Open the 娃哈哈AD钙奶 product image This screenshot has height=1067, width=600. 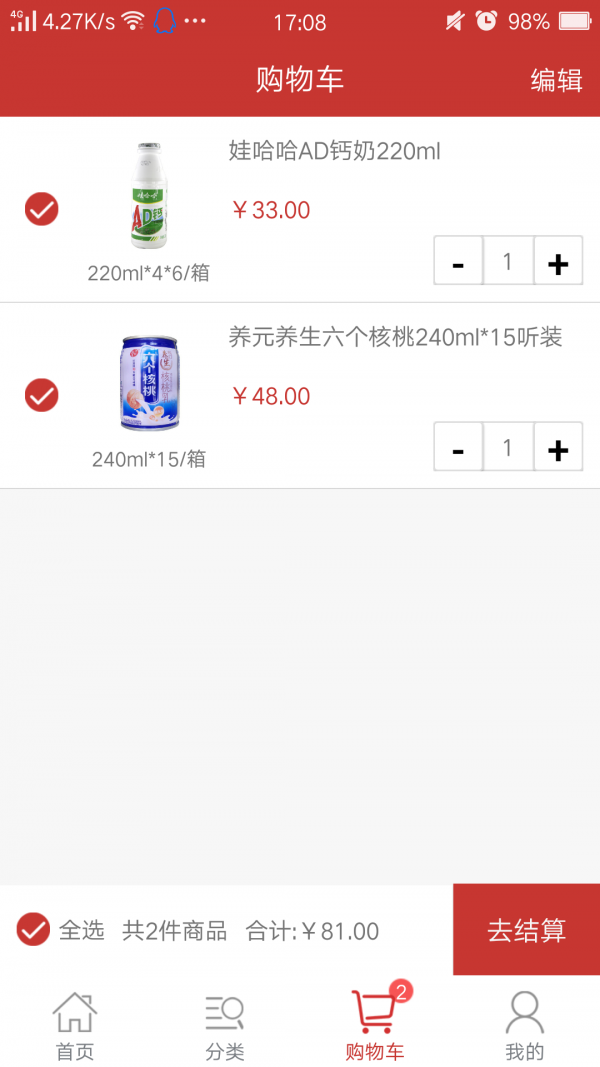click(149, 196)
